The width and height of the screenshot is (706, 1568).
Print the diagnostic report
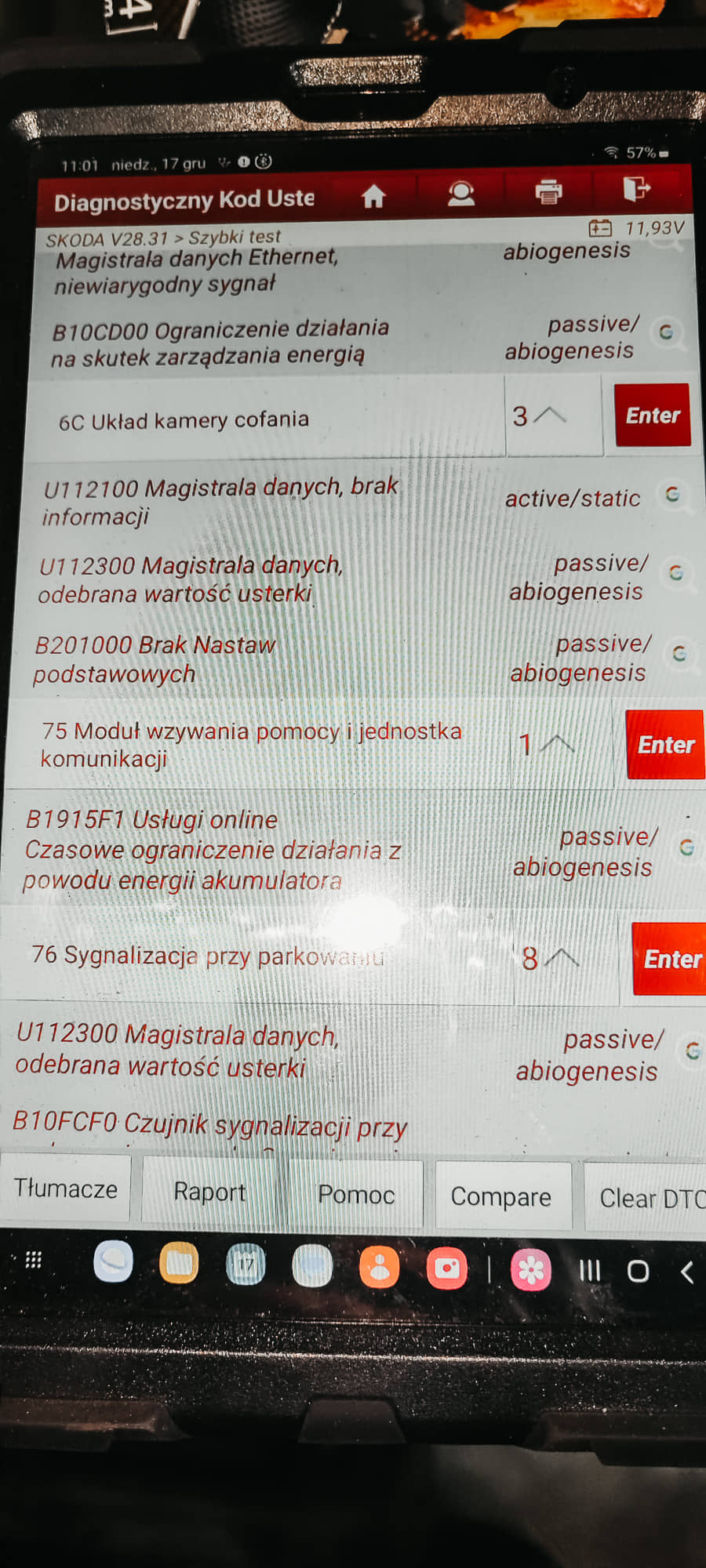[x=548, y=191]
